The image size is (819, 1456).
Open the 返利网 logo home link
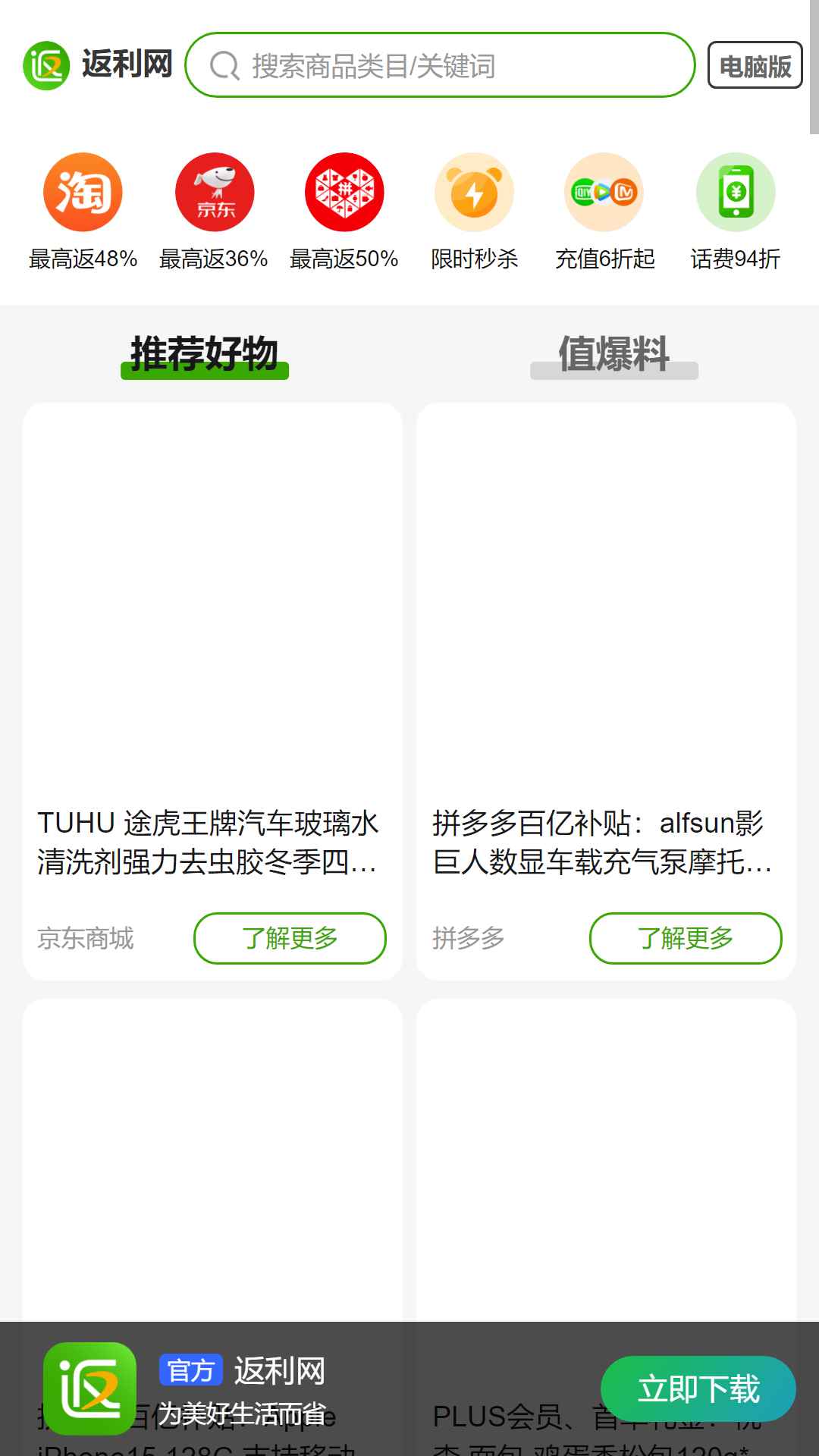click(x=98, y=65)
